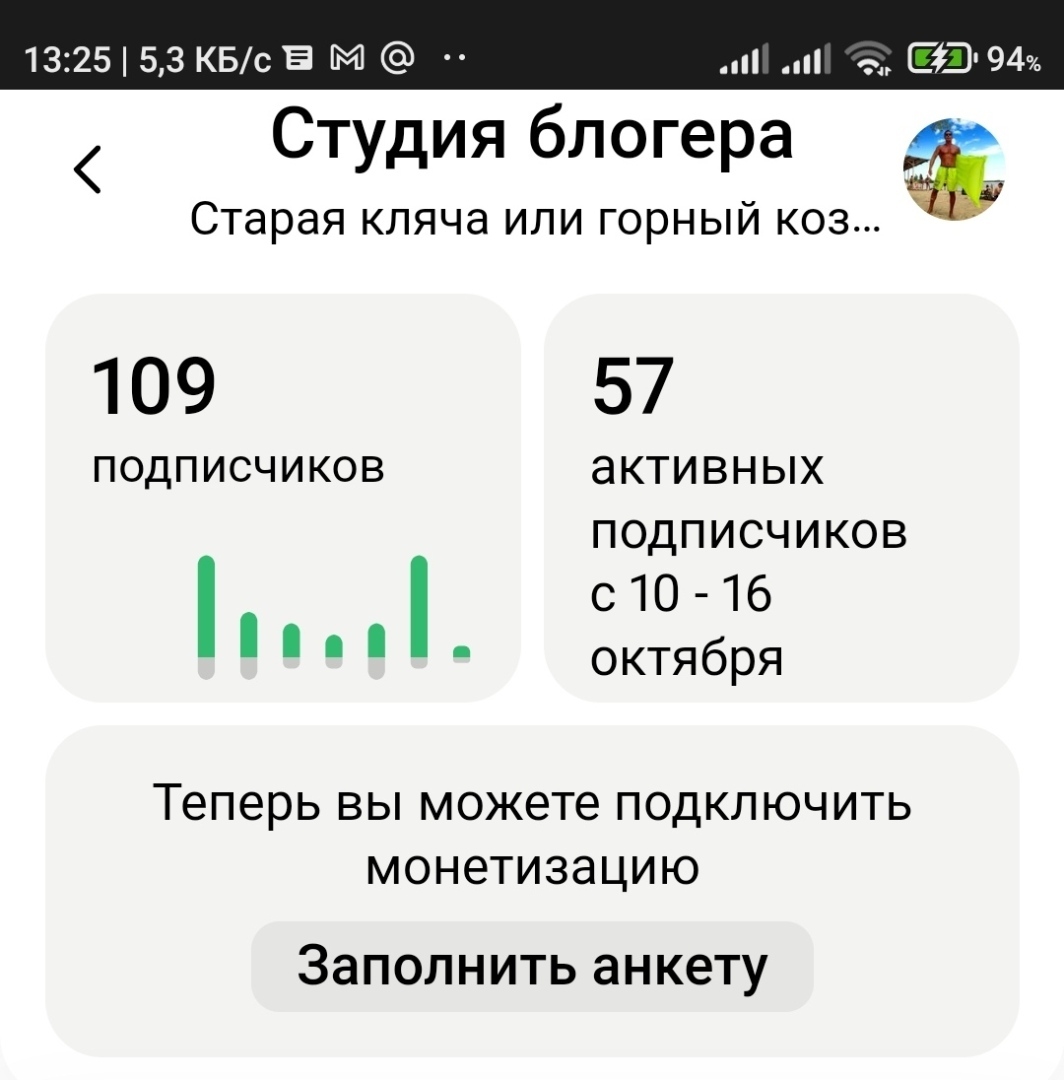Open the profile avatar picture
The width and height of the screenshot is (1064, 1080).
pos(954,169)
